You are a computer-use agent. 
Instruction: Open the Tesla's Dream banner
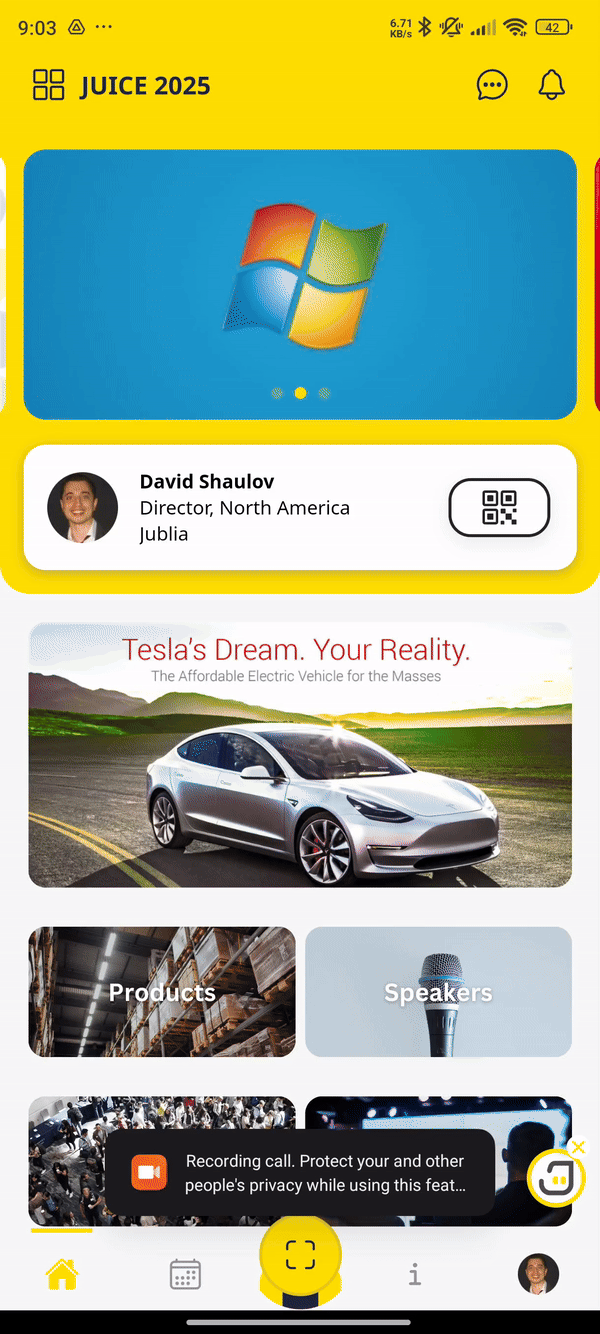[x=300, y=755]
